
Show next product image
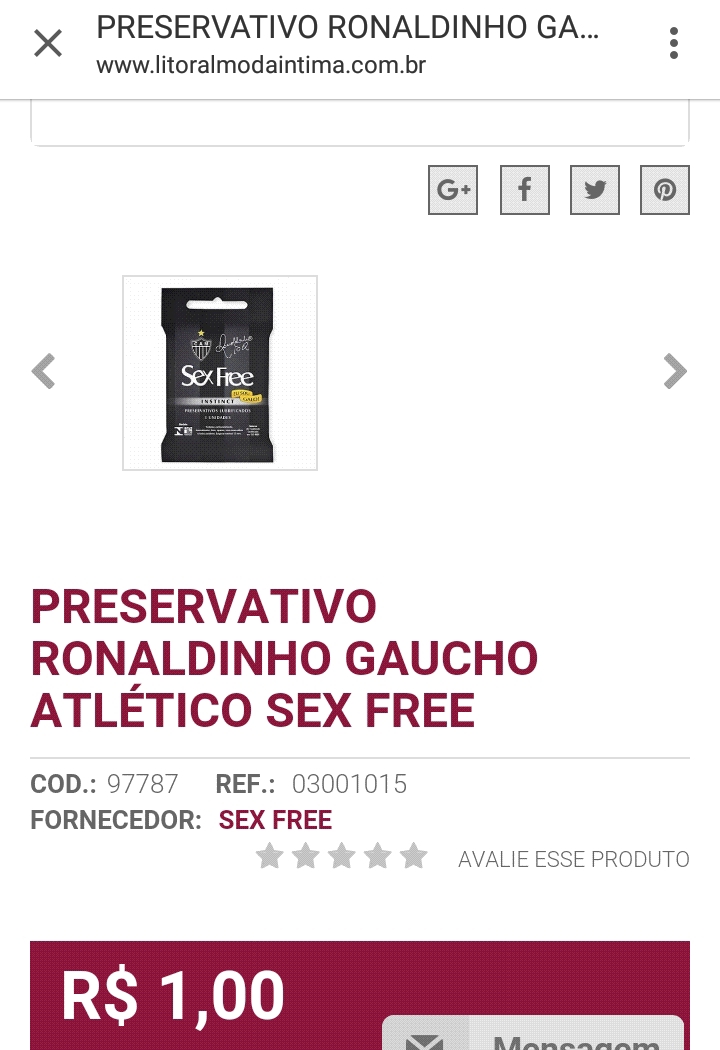click(675, 372)
